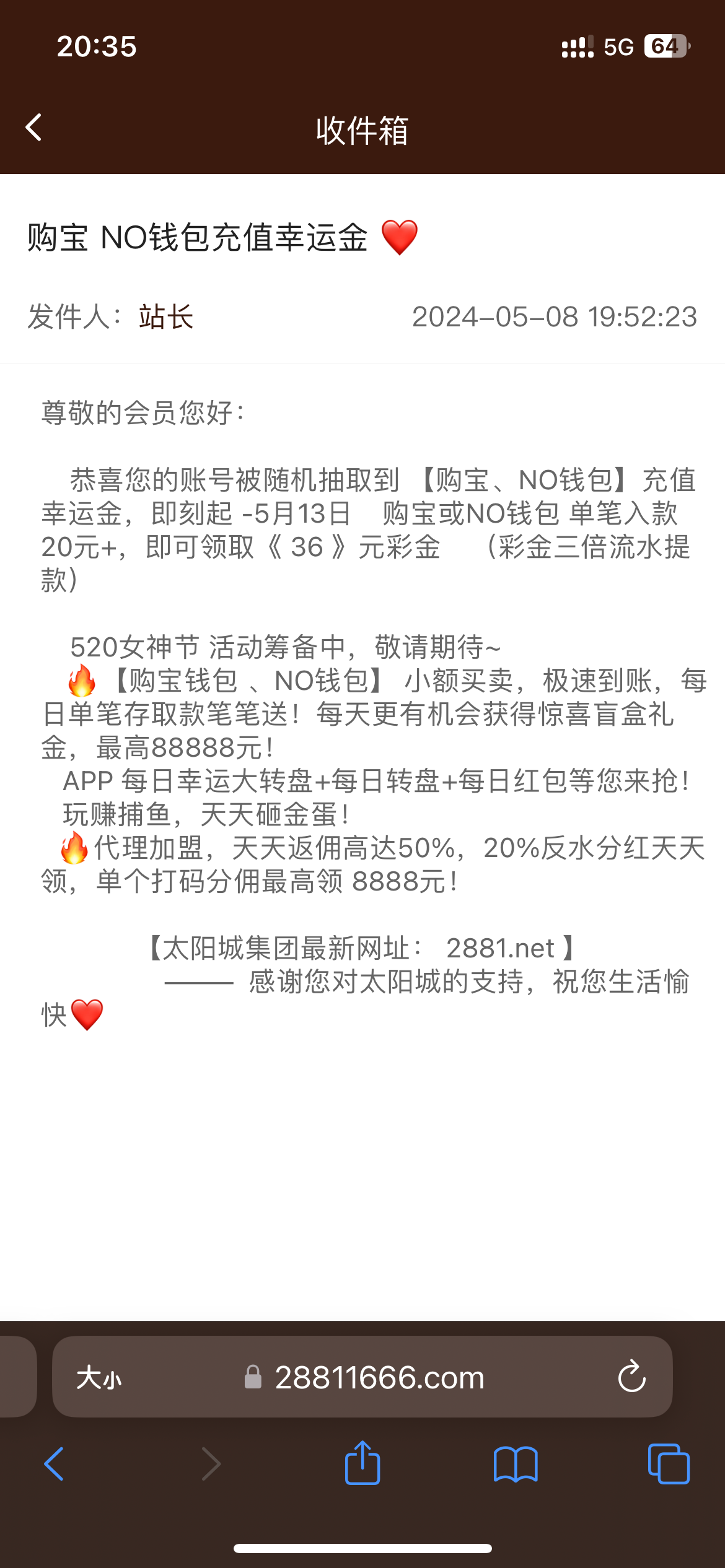Viewport: 725px width, 1568px height.
Task: Open the 大小 page settings menu
Action: (x=99, y=1378)
